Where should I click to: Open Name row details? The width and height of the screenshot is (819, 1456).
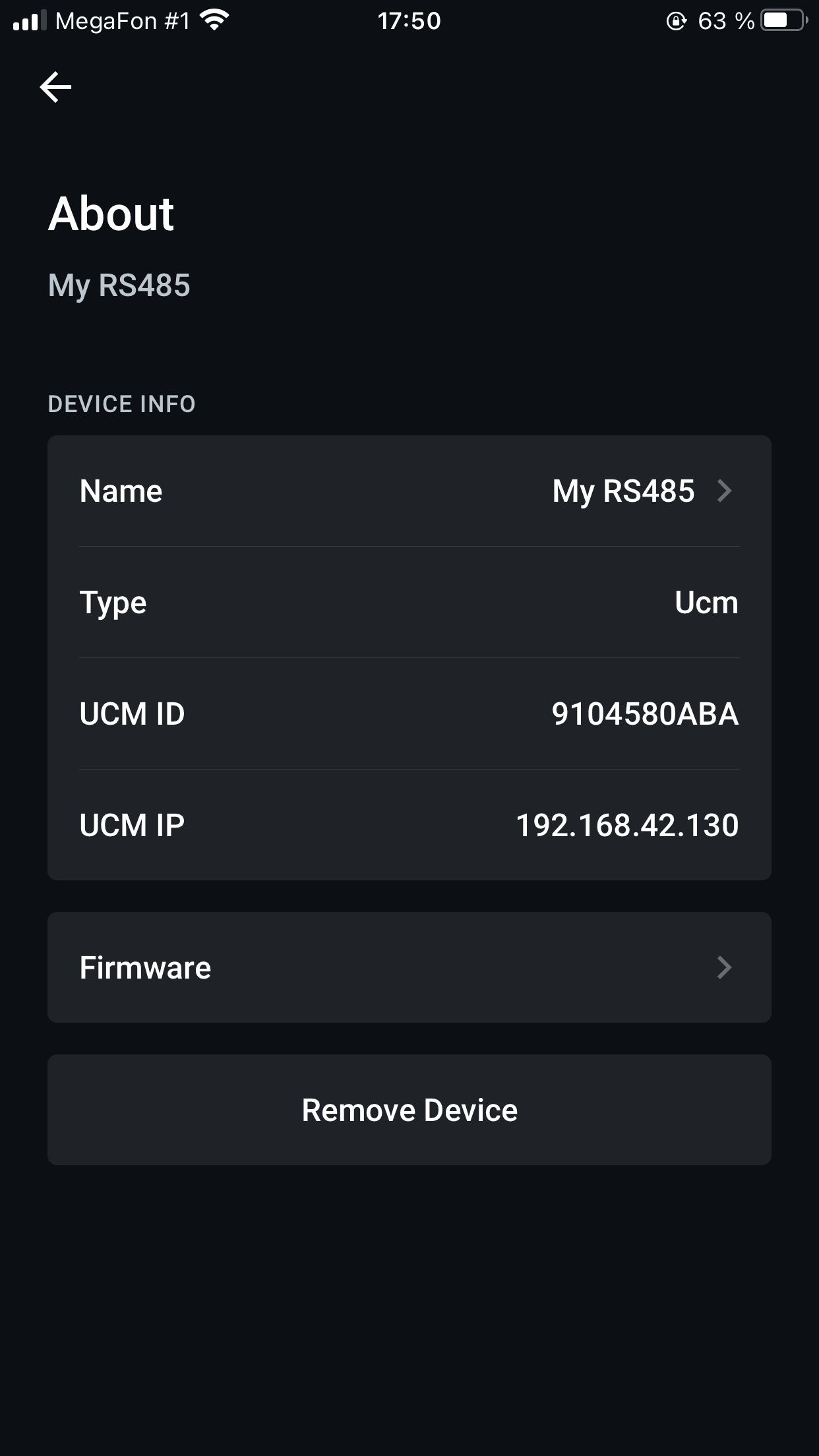click(121, 491)
